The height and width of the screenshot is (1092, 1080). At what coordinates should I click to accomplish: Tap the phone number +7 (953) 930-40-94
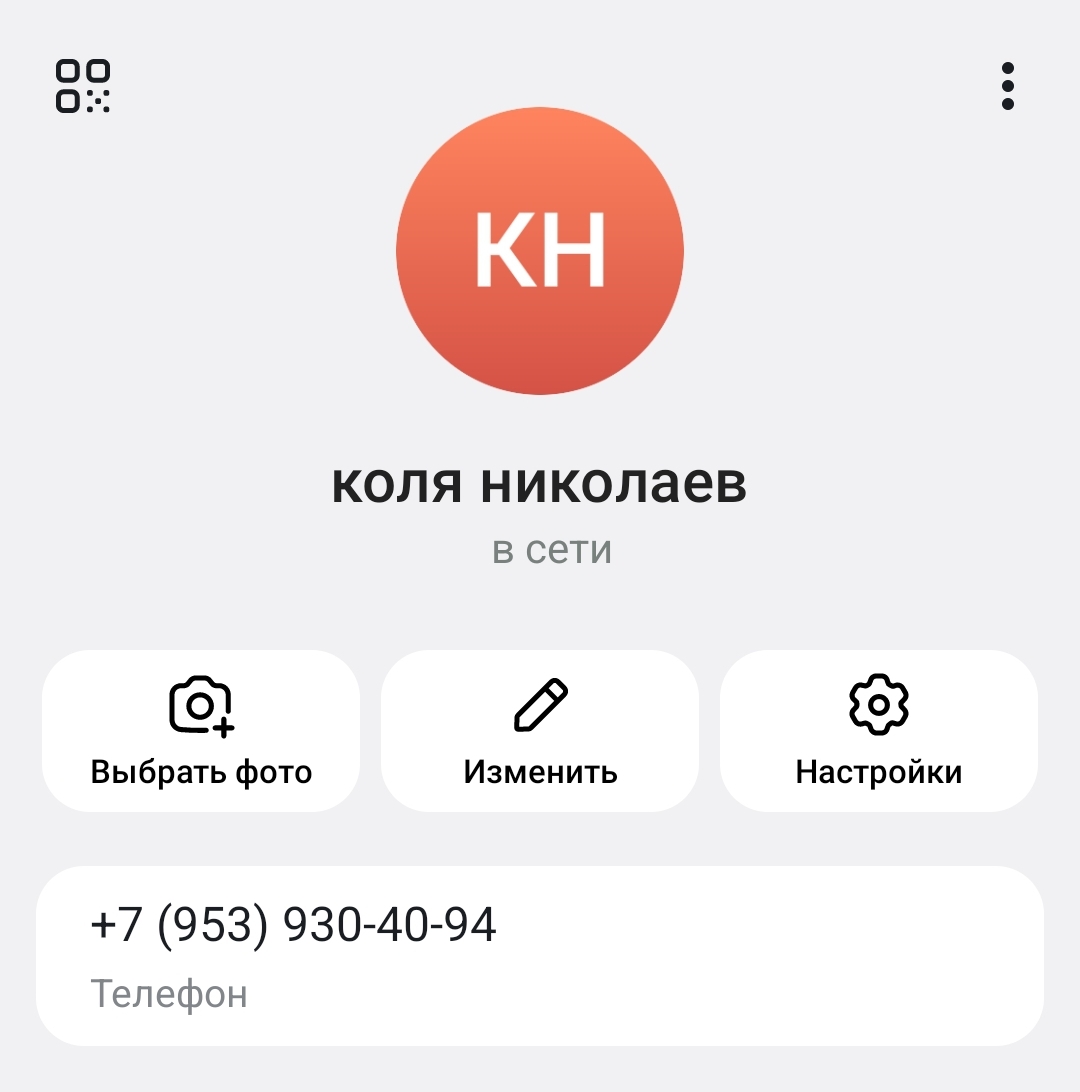pyautogui.click(x=292, y=926)
